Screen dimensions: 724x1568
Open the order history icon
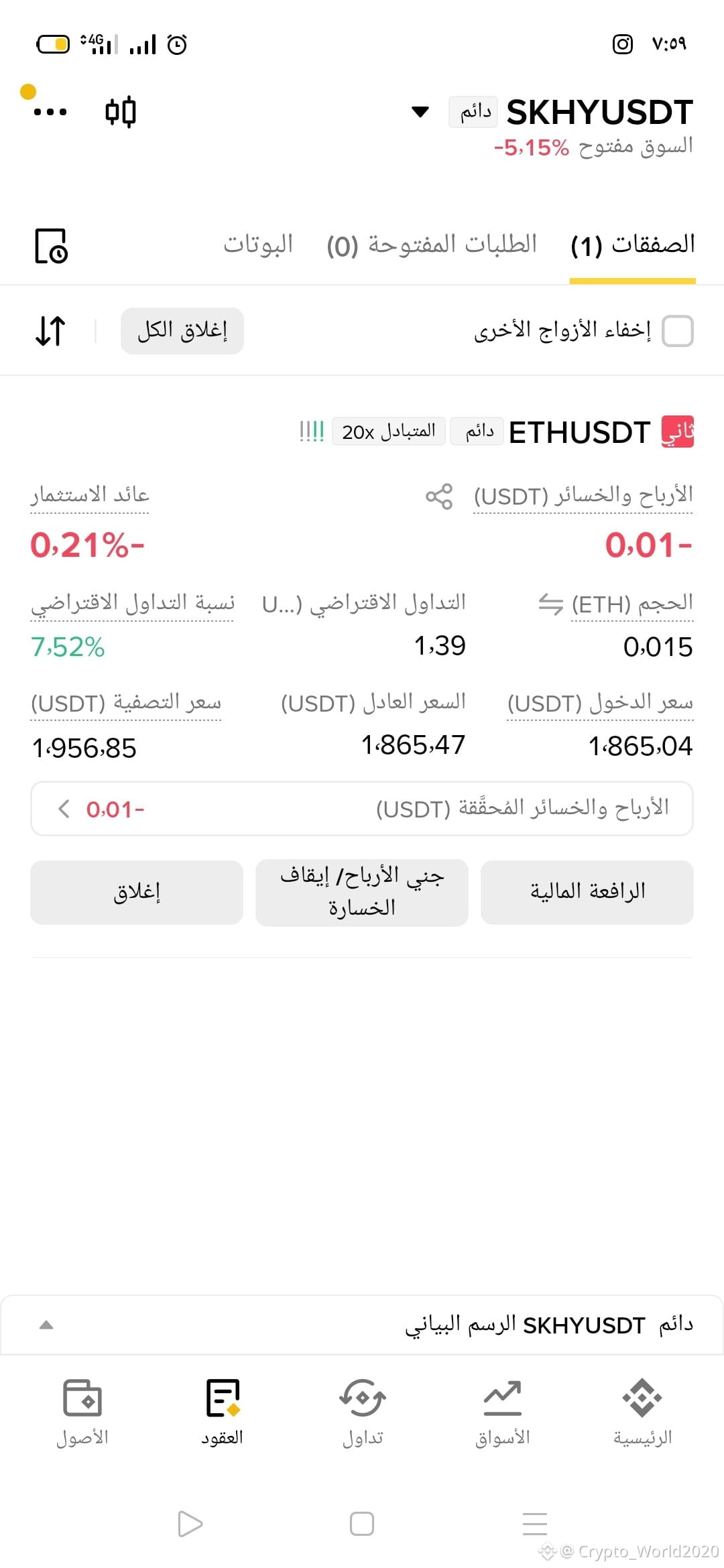[x=52, y=246]
